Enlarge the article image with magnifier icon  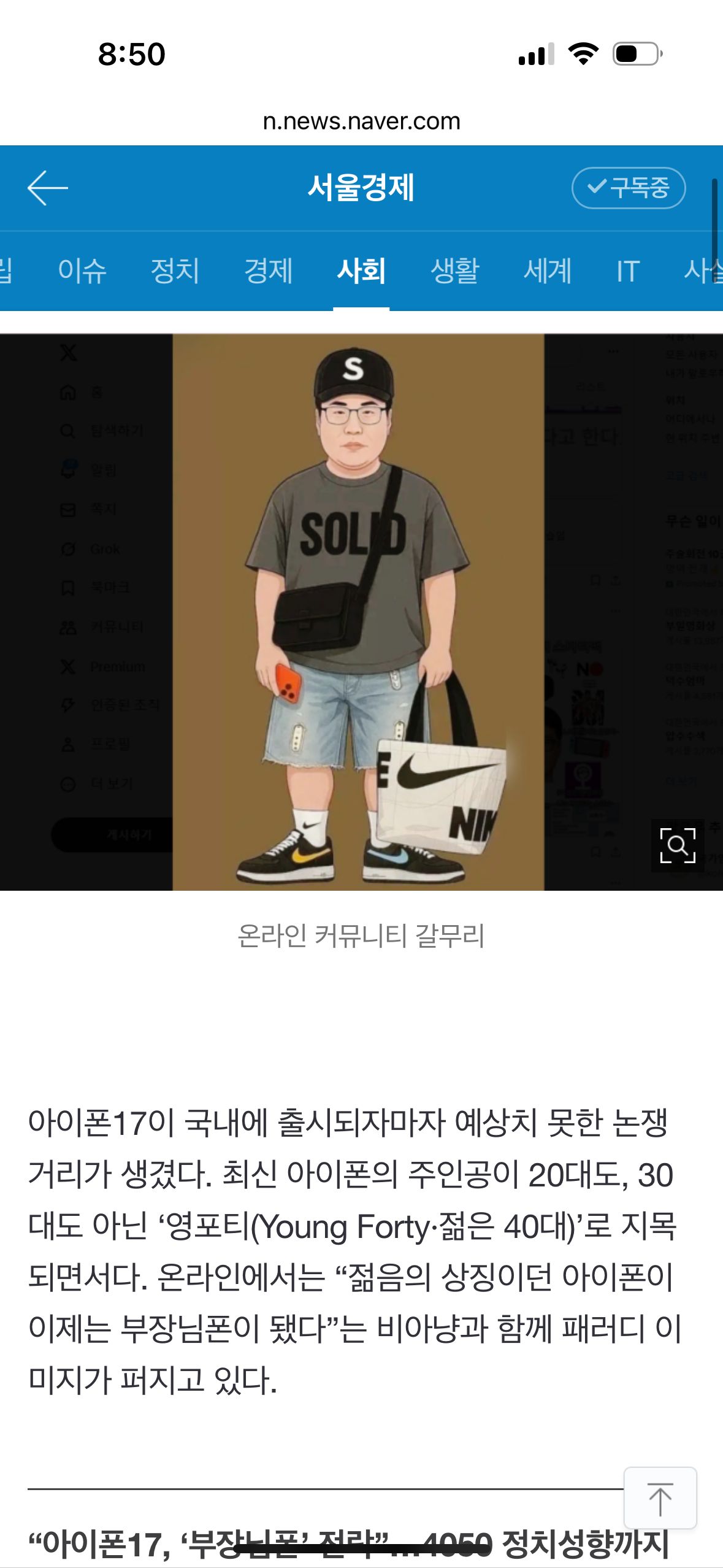coord(677,845)
